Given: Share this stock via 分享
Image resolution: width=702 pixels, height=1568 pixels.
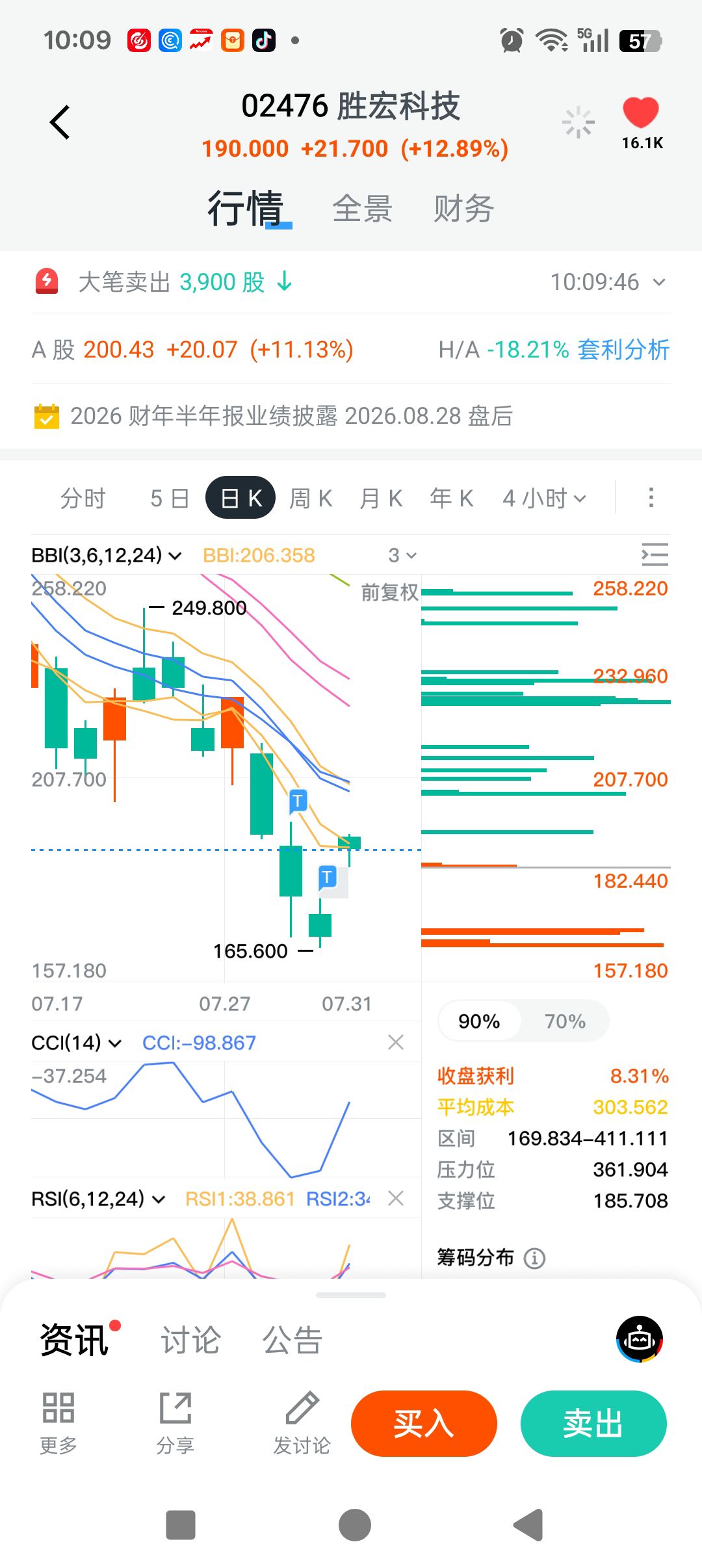Looking at the screenshot, I should tap(175, 1423).
